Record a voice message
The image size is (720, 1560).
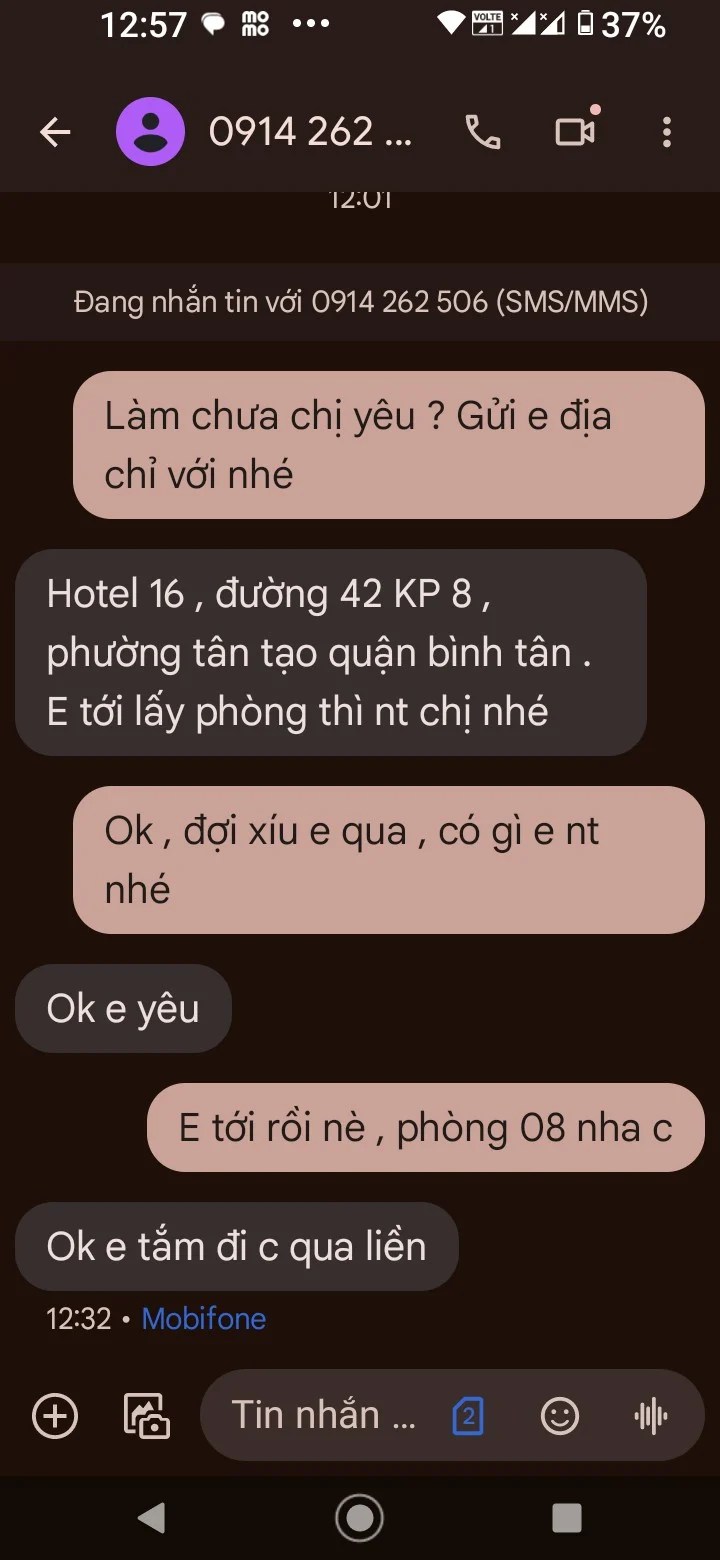[x=651, y=1416]
